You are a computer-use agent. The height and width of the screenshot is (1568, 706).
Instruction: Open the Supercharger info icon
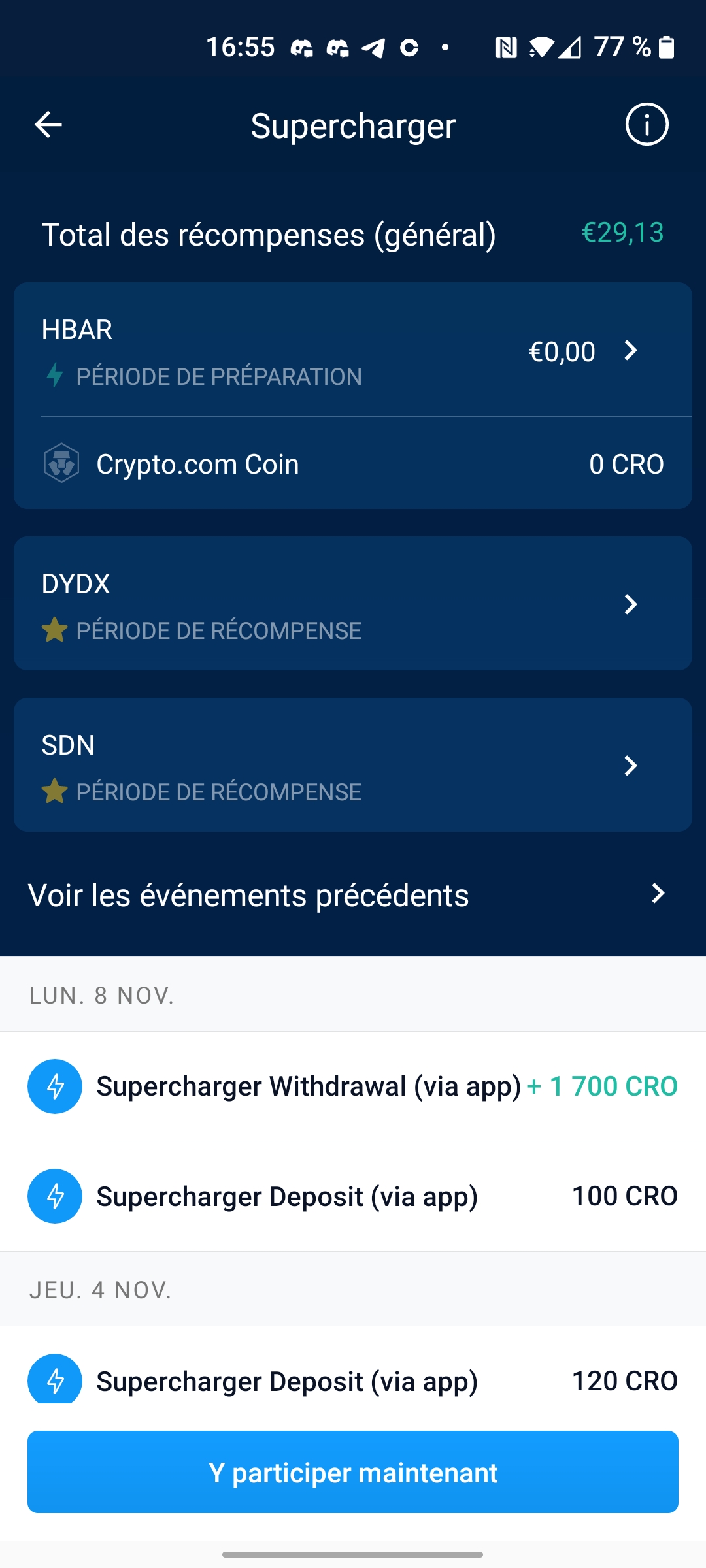[x=647, y=125]
